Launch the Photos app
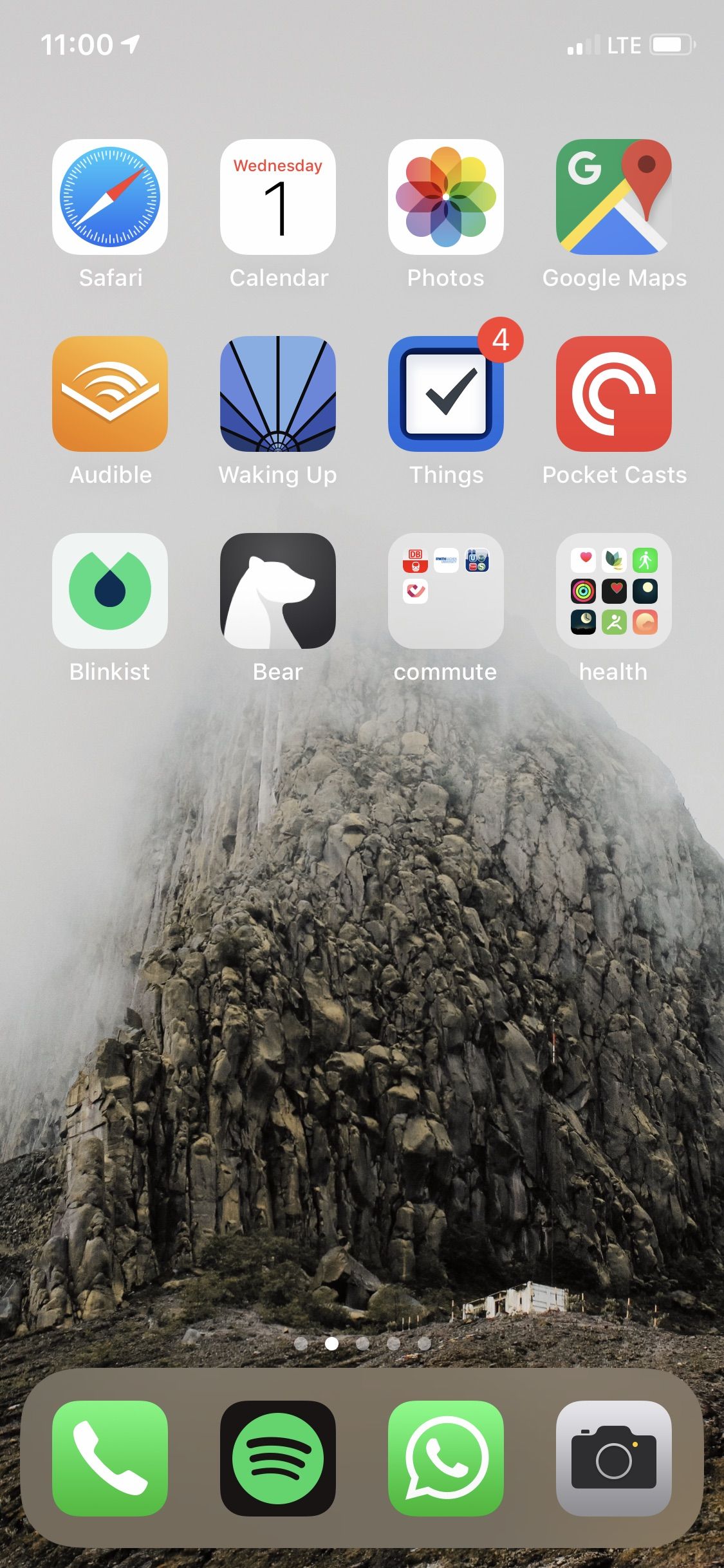Image resolution: width=724 pixels, height=1568 pixels. (446, 197)
